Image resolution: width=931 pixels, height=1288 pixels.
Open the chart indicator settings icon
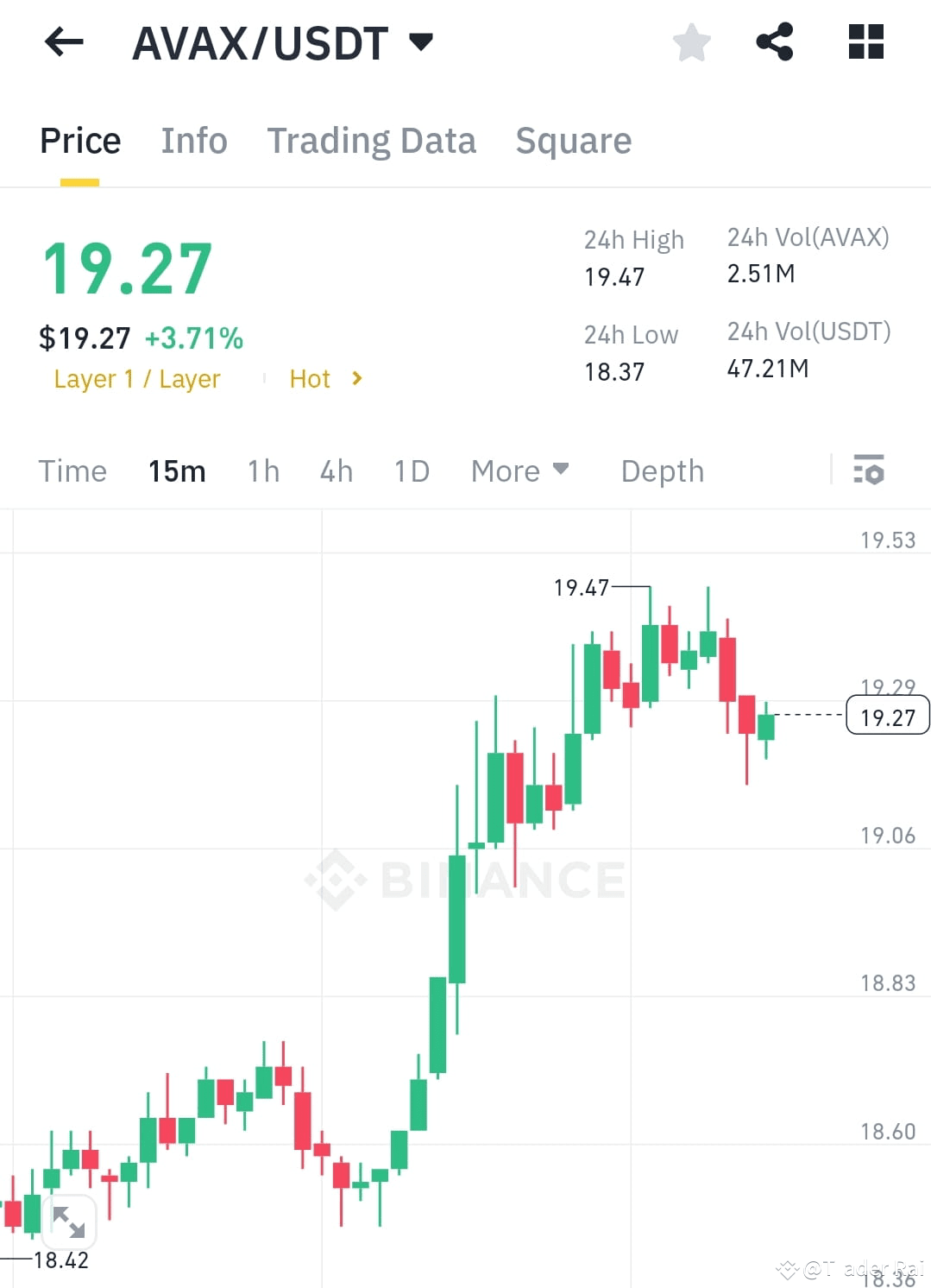871,470
